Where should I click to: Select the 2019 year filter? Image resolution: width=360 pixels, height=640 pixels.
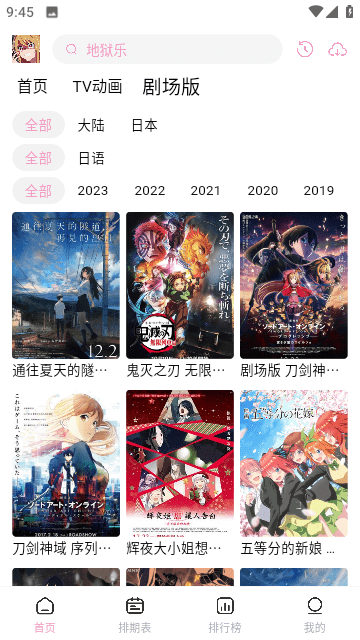click(319, 191)
